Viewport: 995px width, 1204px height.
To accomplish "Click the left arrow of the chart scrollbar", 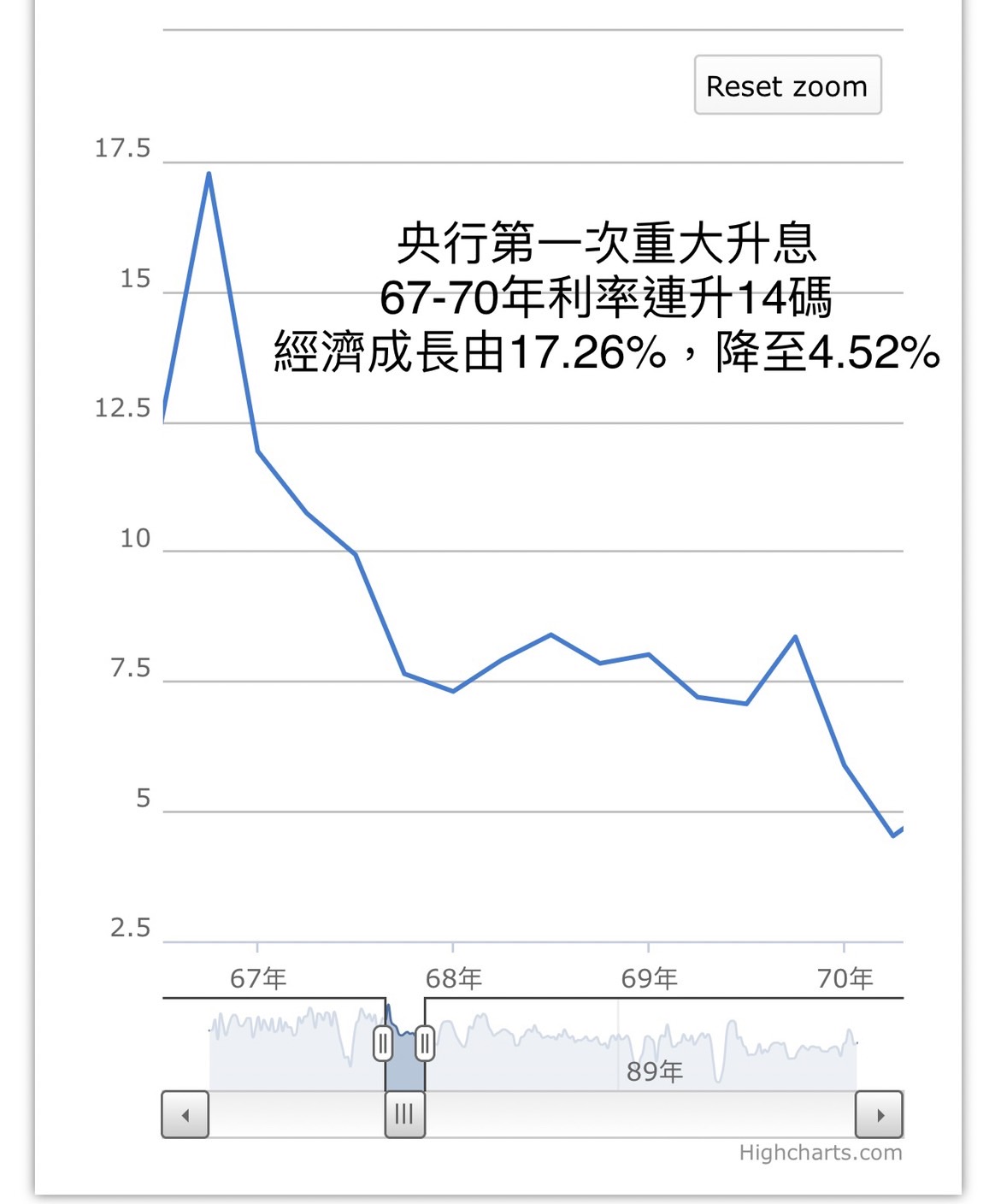I will pos(185,1114).
